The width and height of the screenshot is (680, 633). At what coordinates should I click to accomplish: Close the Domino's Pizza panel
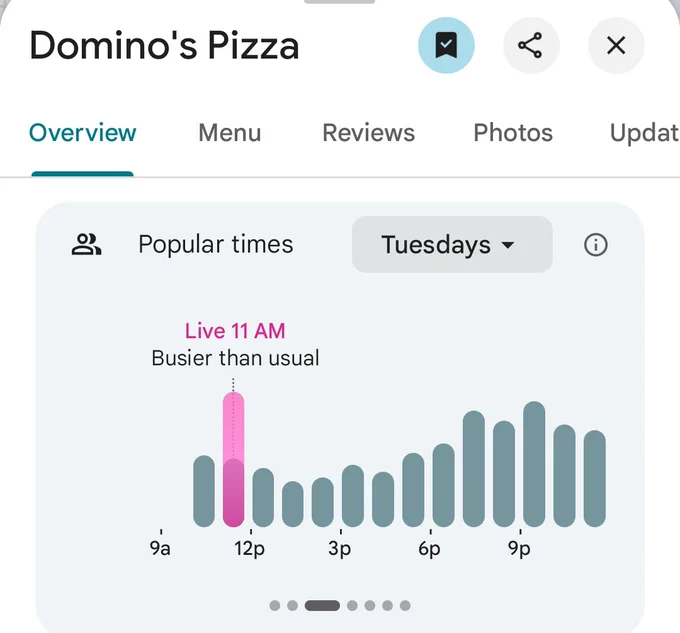(616, 45)
